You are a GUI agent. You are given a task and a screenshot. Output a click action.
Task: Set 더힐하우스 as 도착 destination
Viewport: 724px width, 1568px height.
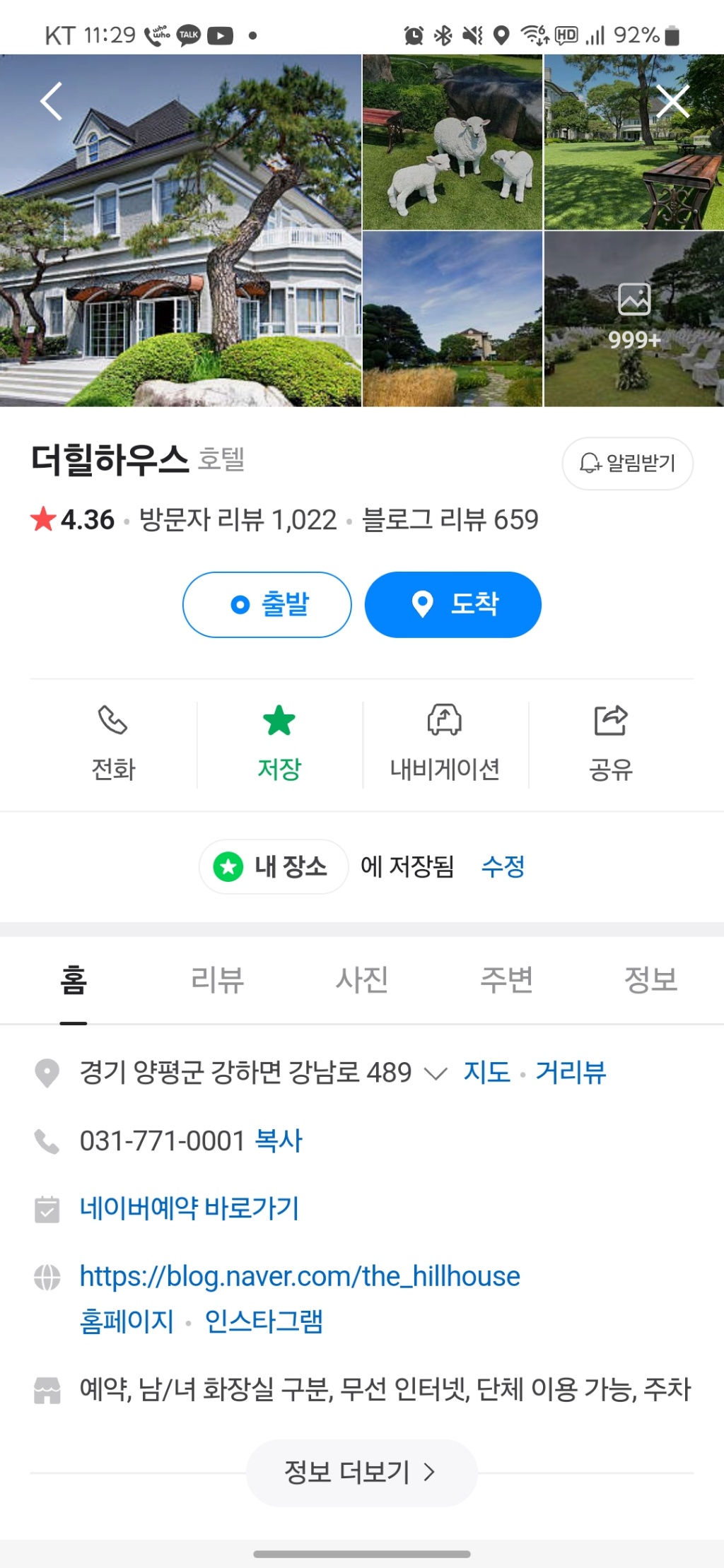click(x=452, y=605)
